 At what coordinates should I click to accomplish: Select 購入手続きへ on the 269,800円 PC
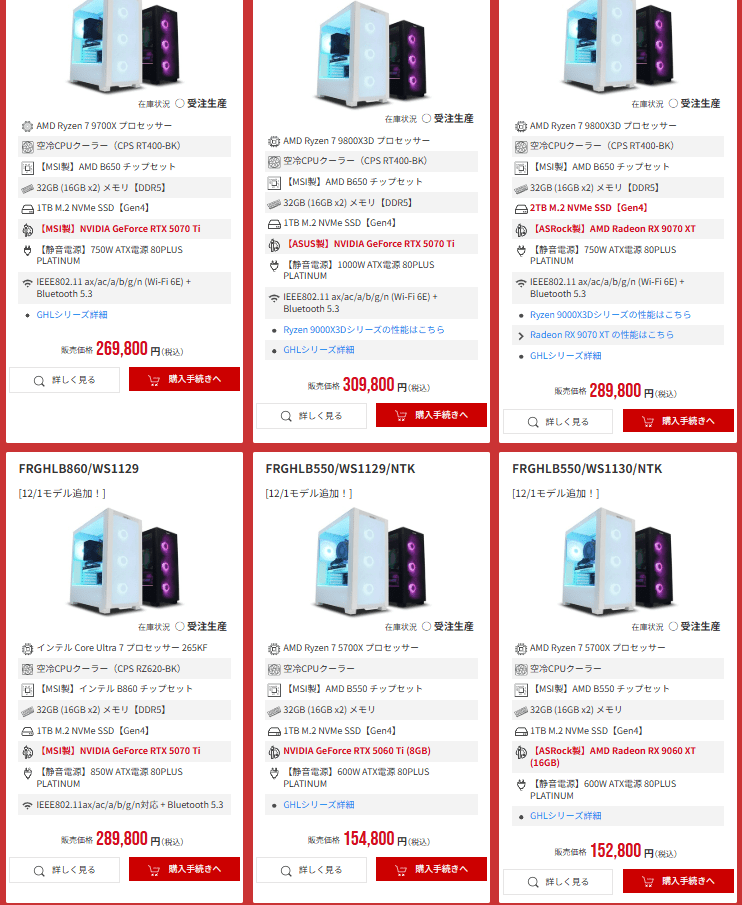(184, 380)
